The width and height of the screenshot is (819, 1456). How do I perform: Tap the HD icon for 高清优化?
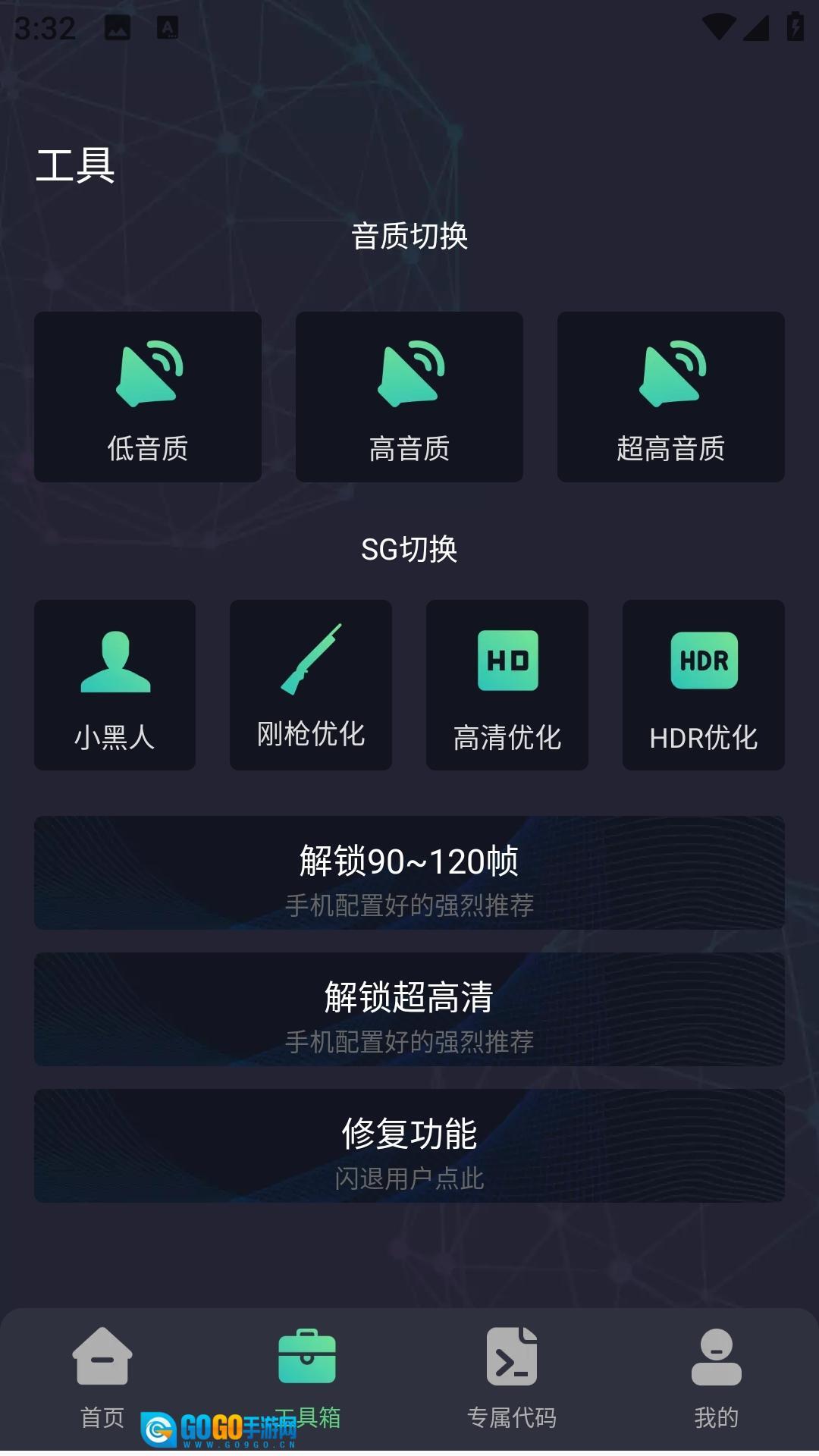click(x=507, y=660)
